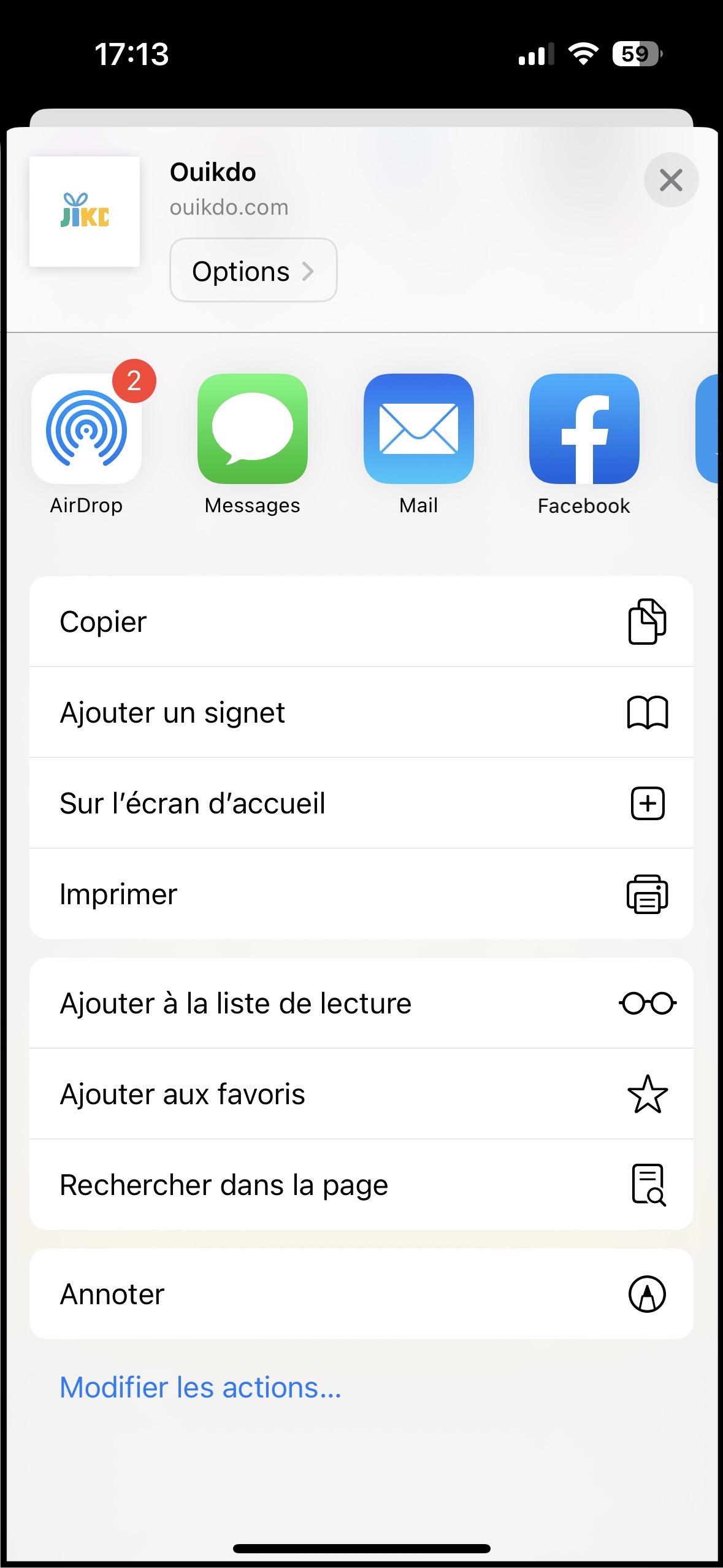Open Modifier les actions link
Viewport: 723px width, 1568px height.
pos(201,1387)
